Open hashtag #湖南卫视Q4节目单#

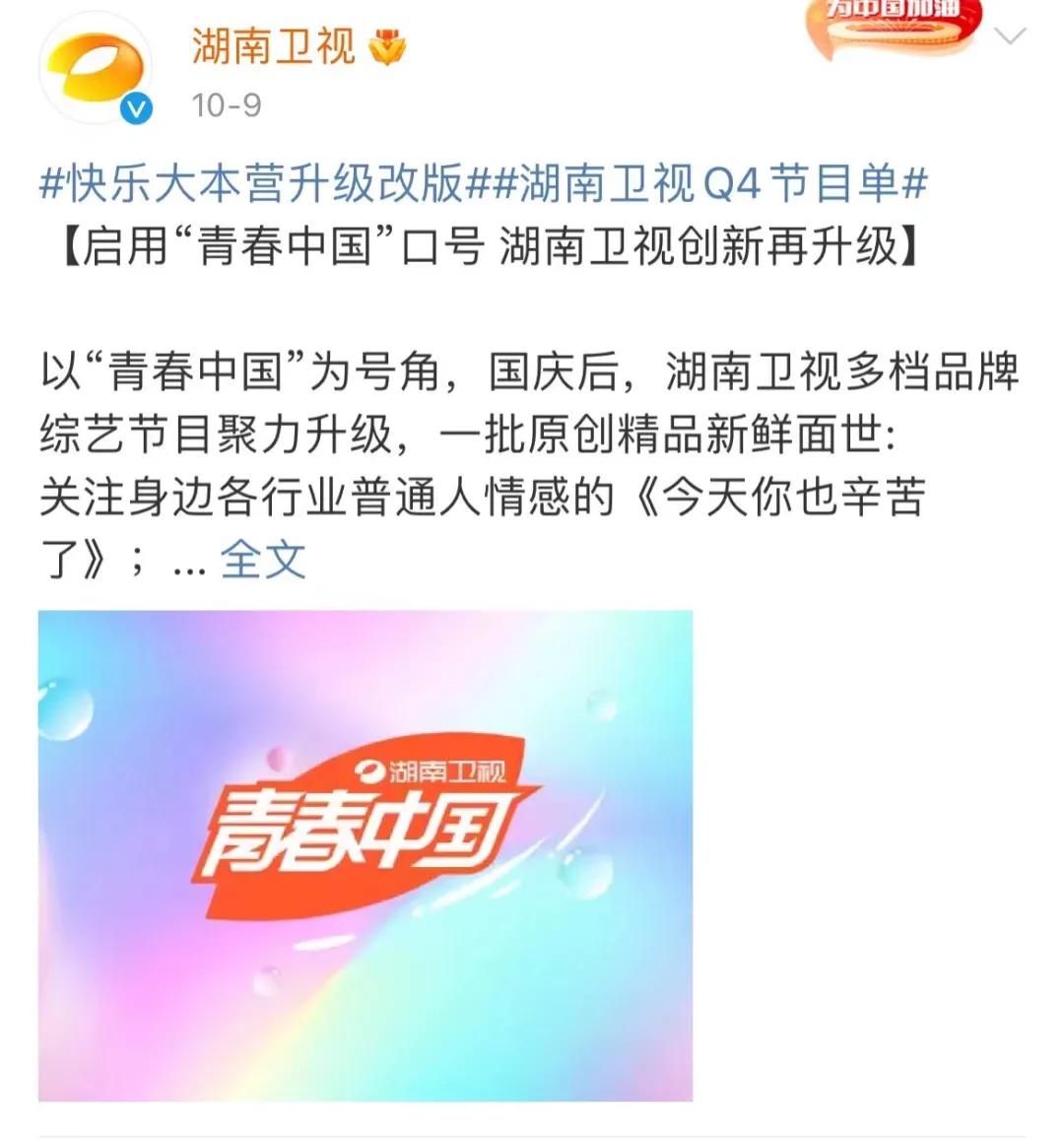point(708,183)
